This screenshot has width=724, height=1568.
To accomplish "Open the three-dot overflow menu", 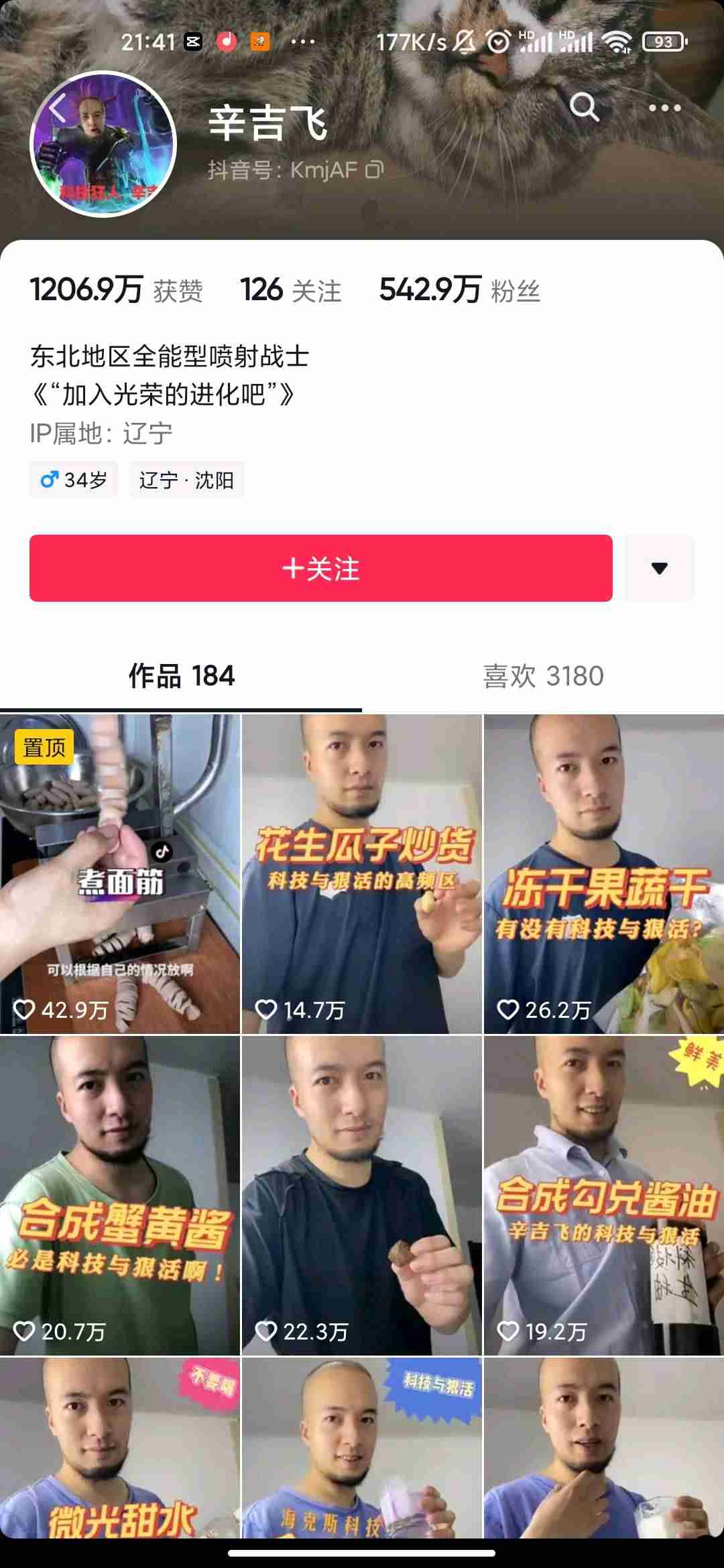I will (664, 108).
